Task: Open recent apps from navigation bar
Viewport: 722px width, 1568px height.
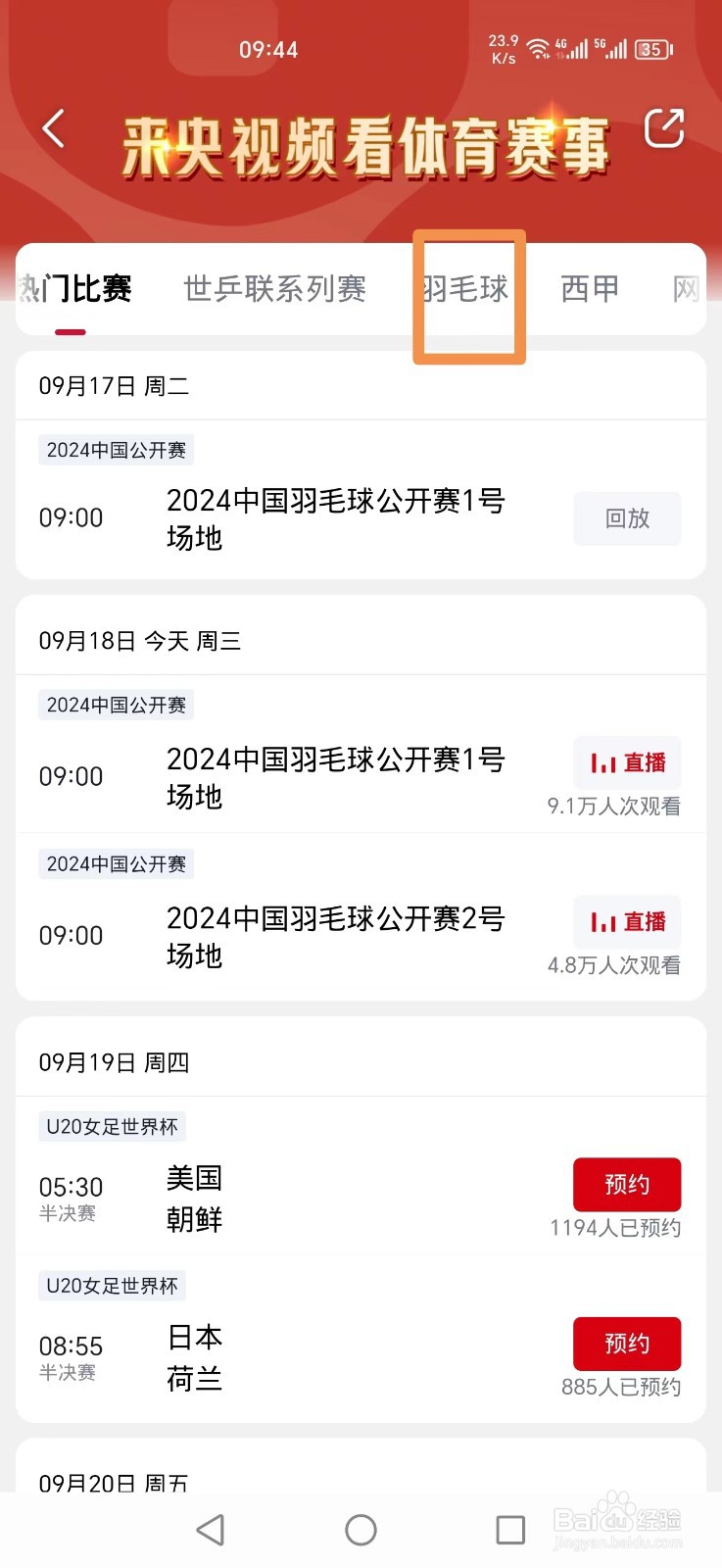Action: click(x=510, y=1530)
